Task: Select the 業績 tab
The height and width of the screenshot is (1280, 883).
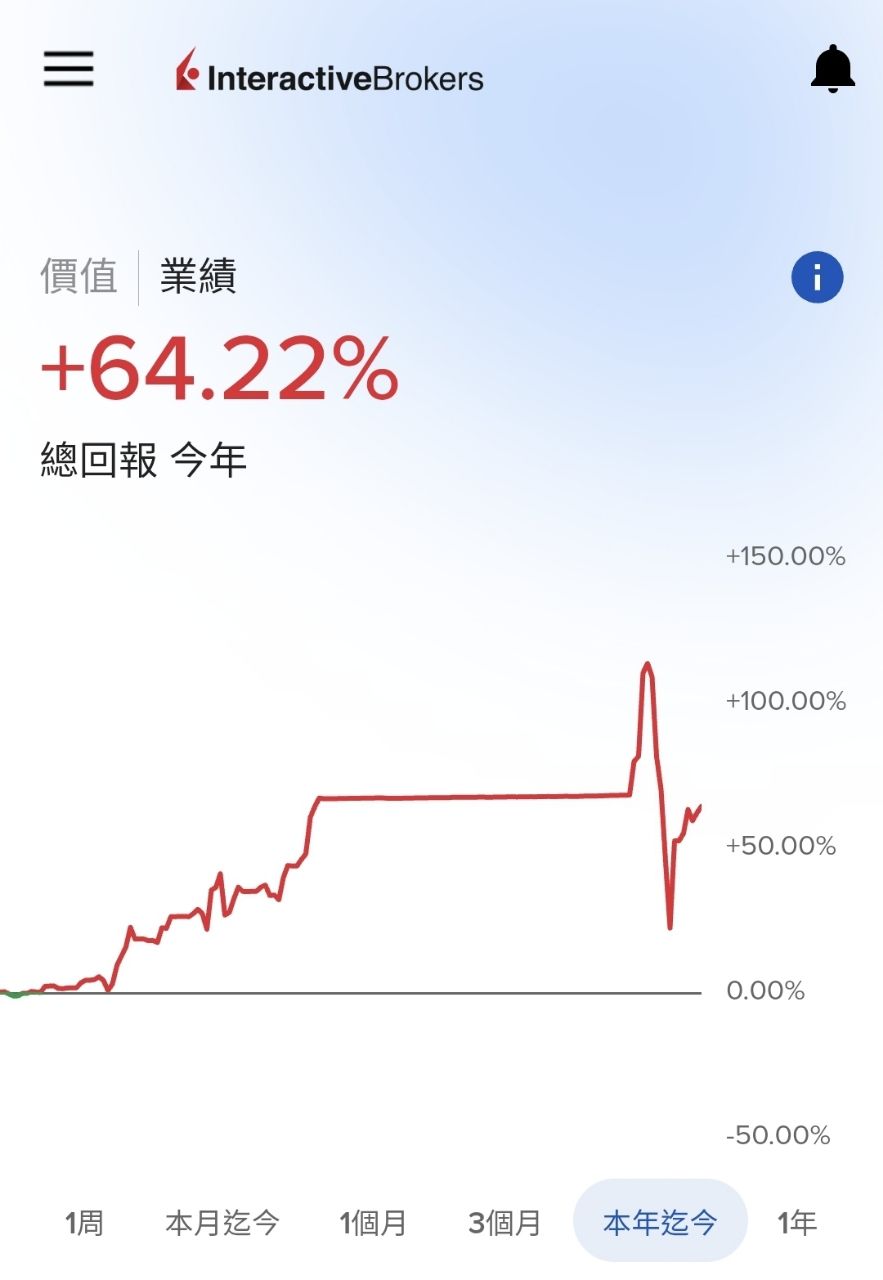Action: point(198,277)
